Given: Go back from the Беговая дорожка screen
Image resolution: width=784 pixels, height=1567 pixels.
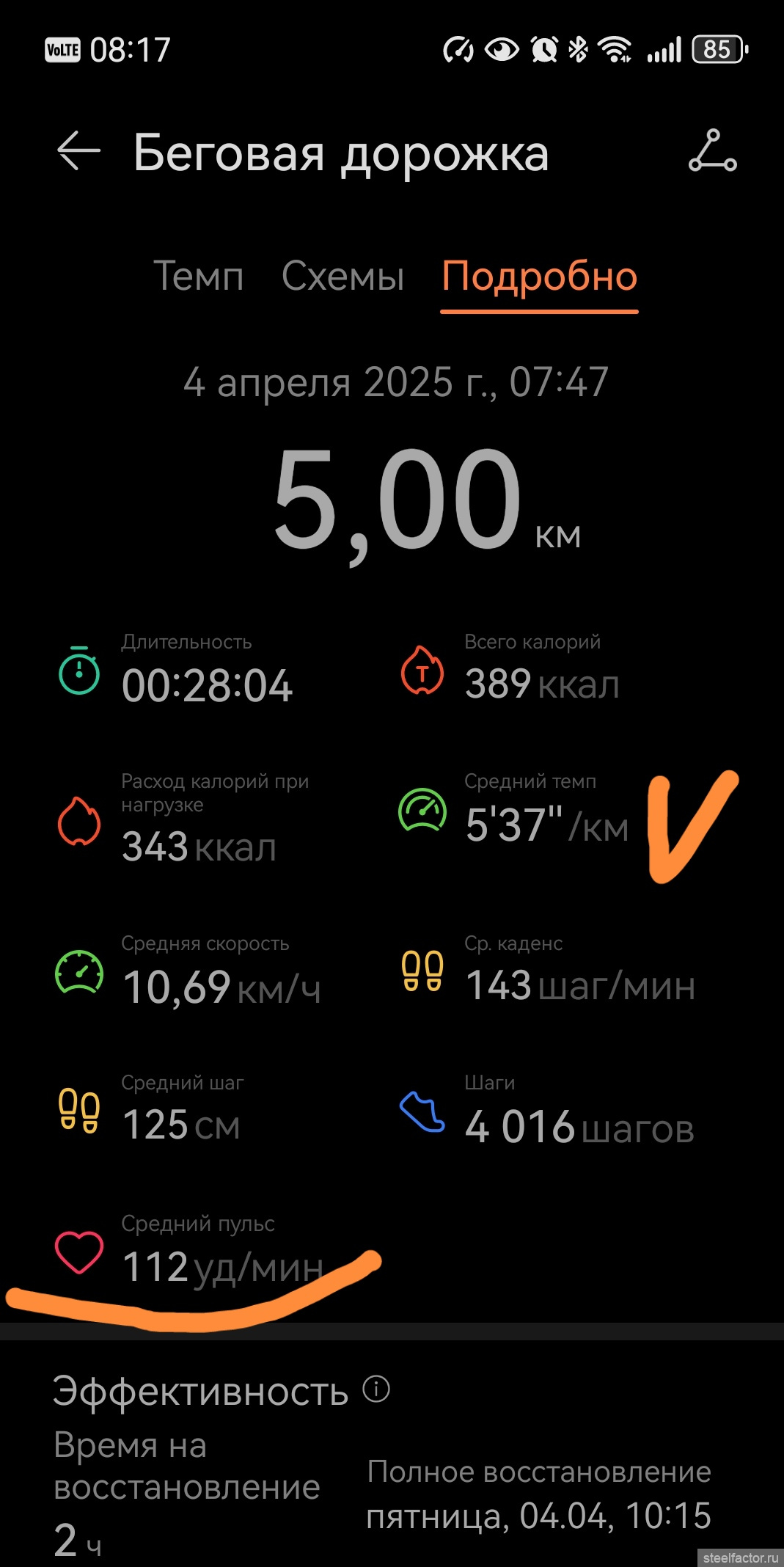Looking at the screenshot, I should tap(78, 151).
